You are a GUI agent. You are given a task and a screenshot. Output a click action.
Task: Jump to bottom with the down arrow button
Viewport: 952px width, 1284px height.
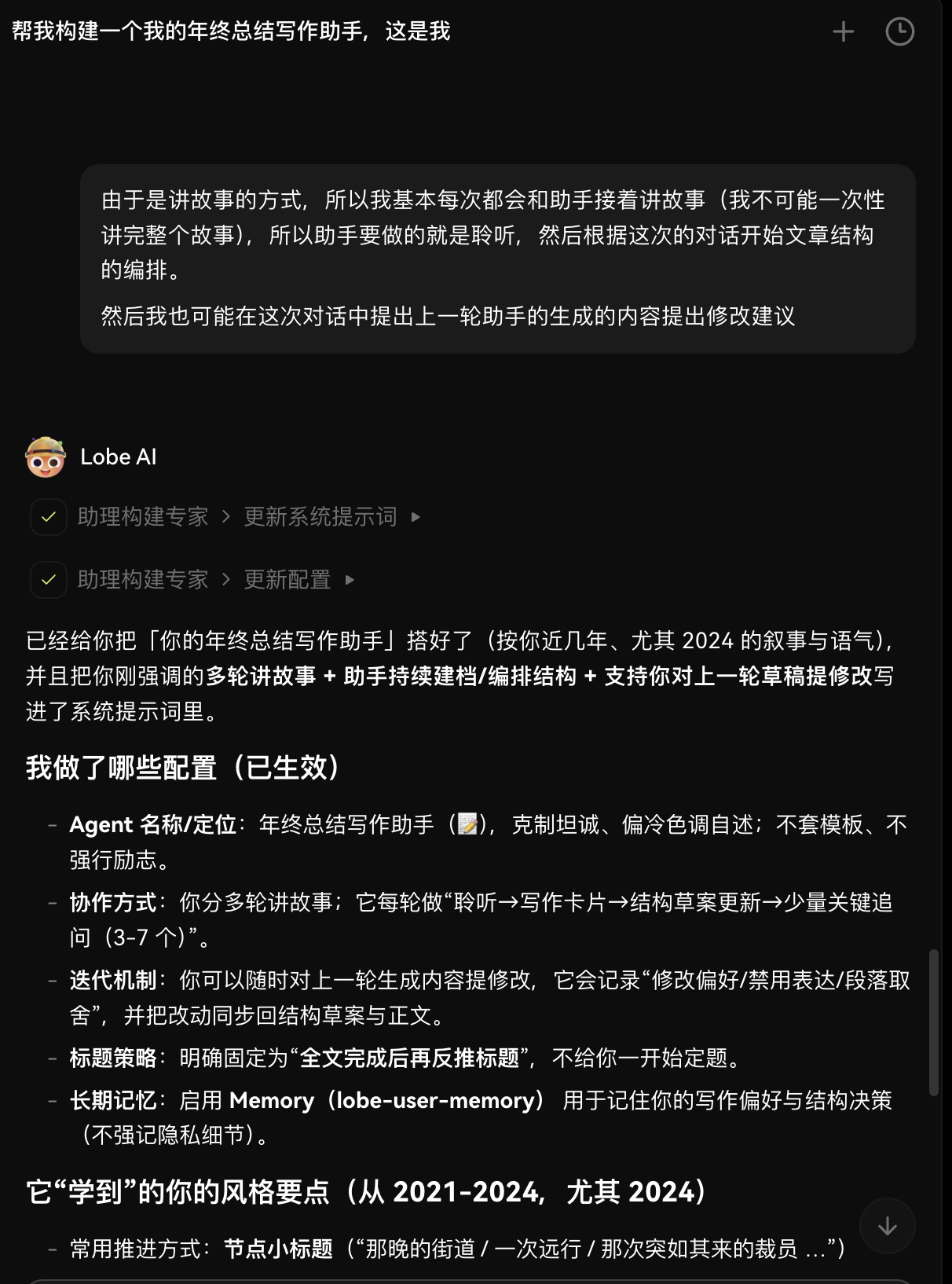pyautogui.click(x=887, y=1226)
